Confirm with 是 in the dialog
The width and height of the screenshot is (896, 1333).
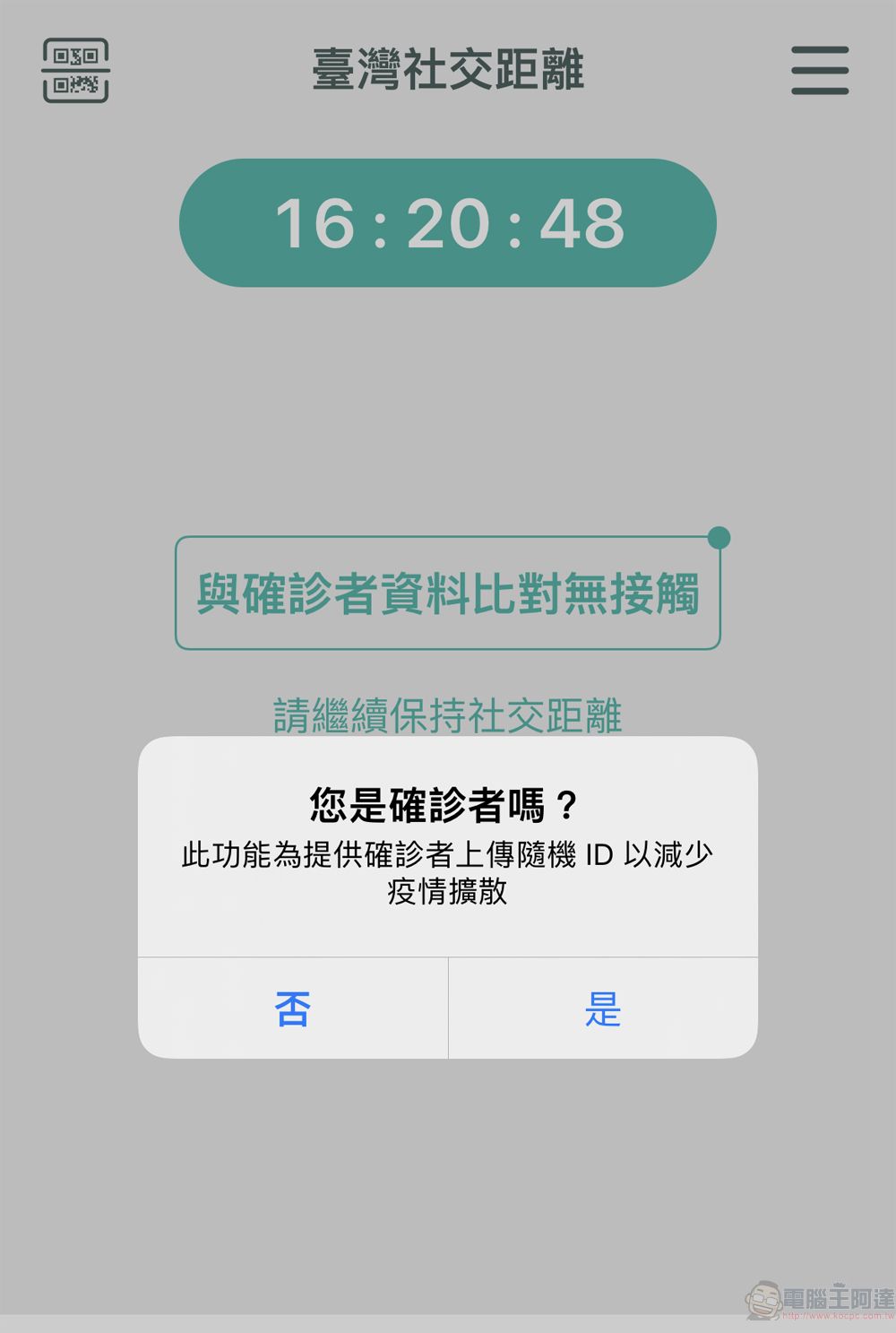[603, 1008]
